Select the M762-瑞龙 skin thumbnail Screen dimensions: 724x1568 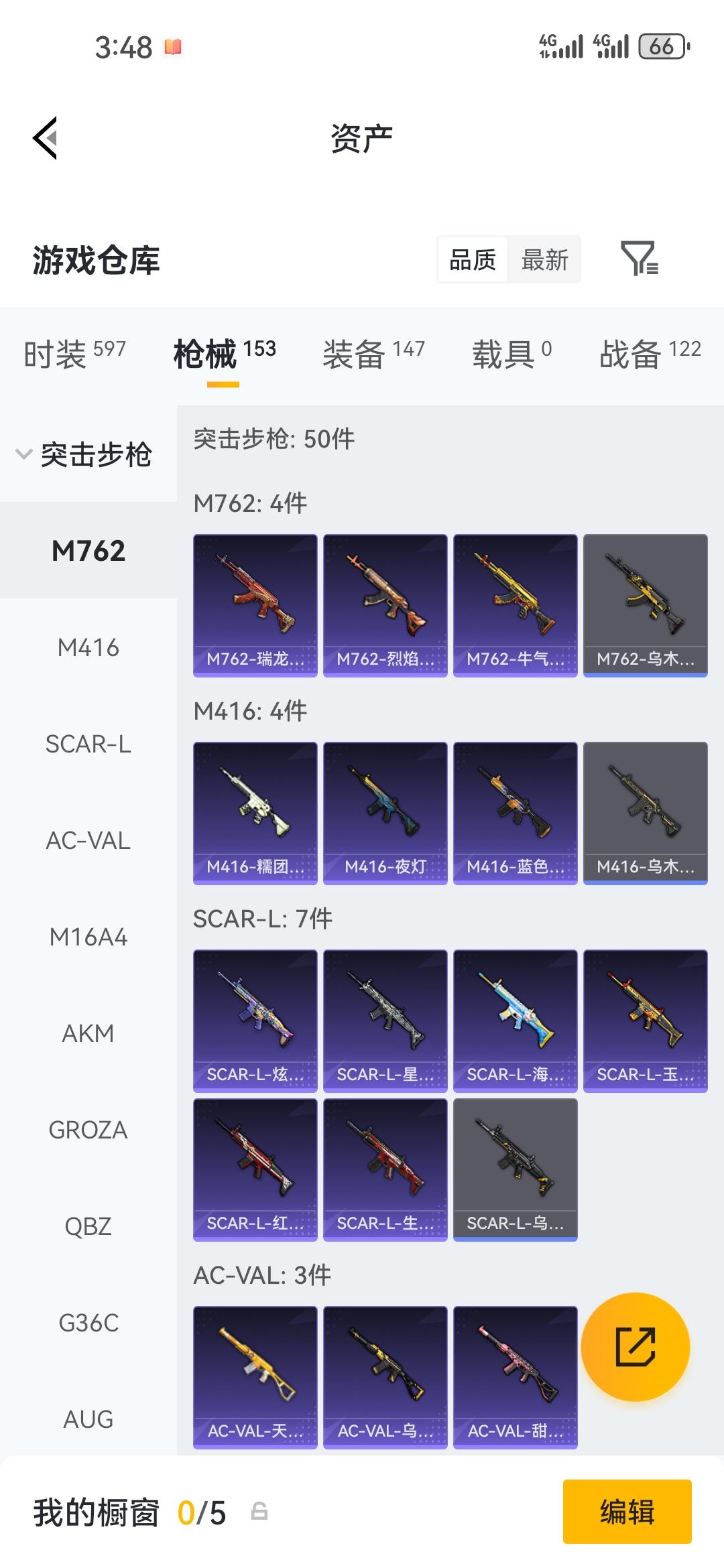click(255, 603)
